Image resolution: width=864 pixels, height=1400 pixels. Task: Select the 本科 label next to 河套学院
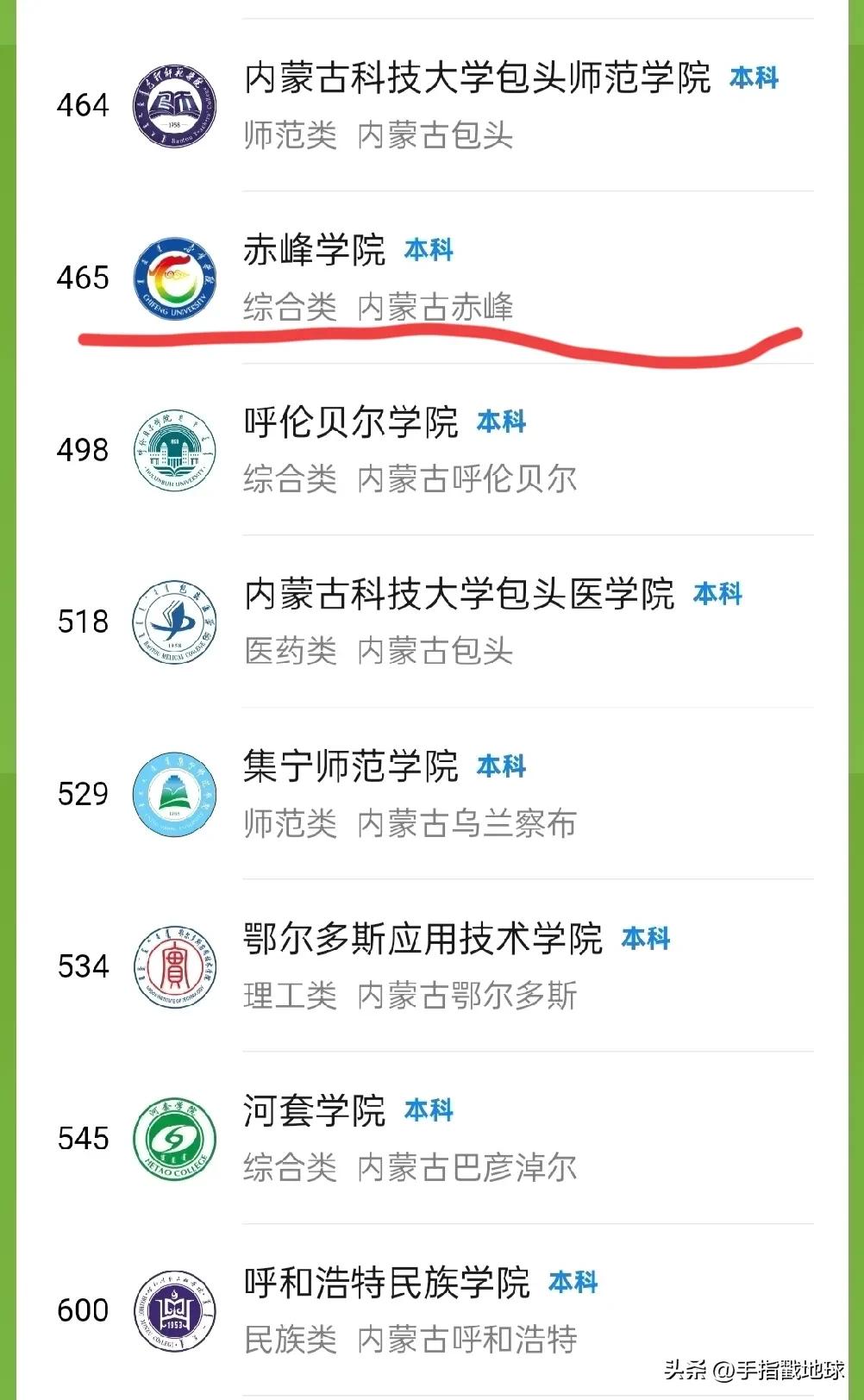click(431, 1110)
